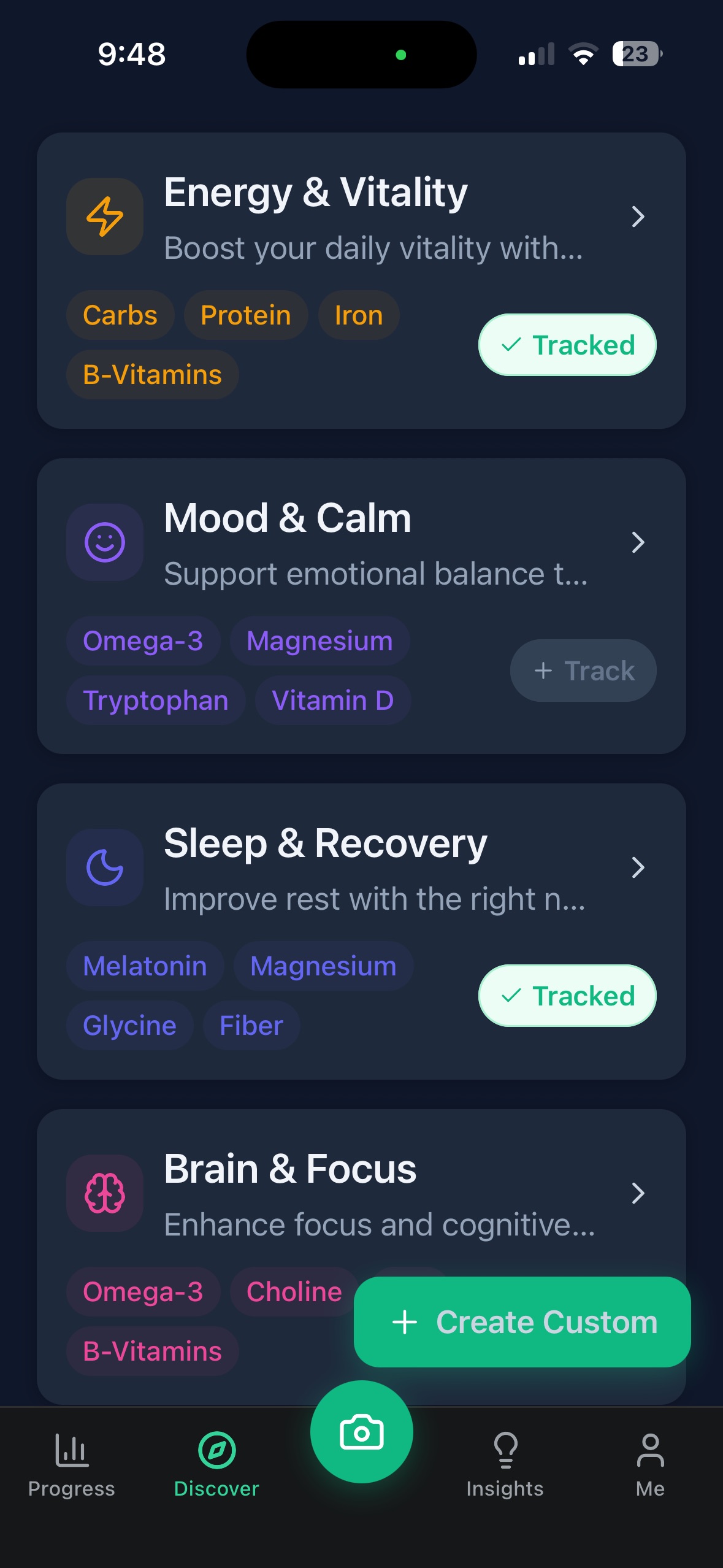Screen dimensions: 723x1568
Task: Open the Sleep & Recovery card
Action: [361, 868]
